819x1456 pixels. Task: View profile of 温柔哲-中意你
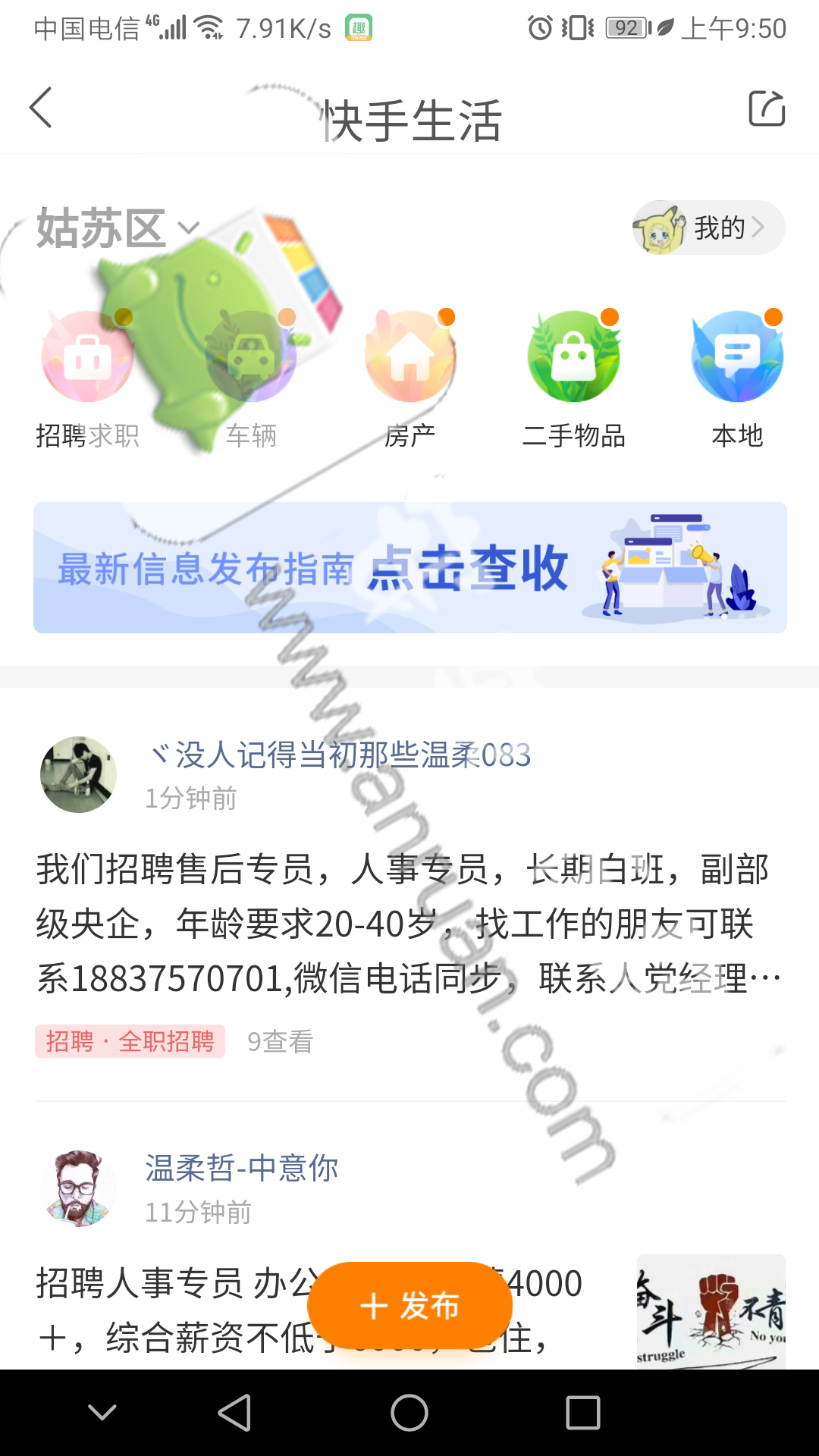click(x=78, y=1188)
